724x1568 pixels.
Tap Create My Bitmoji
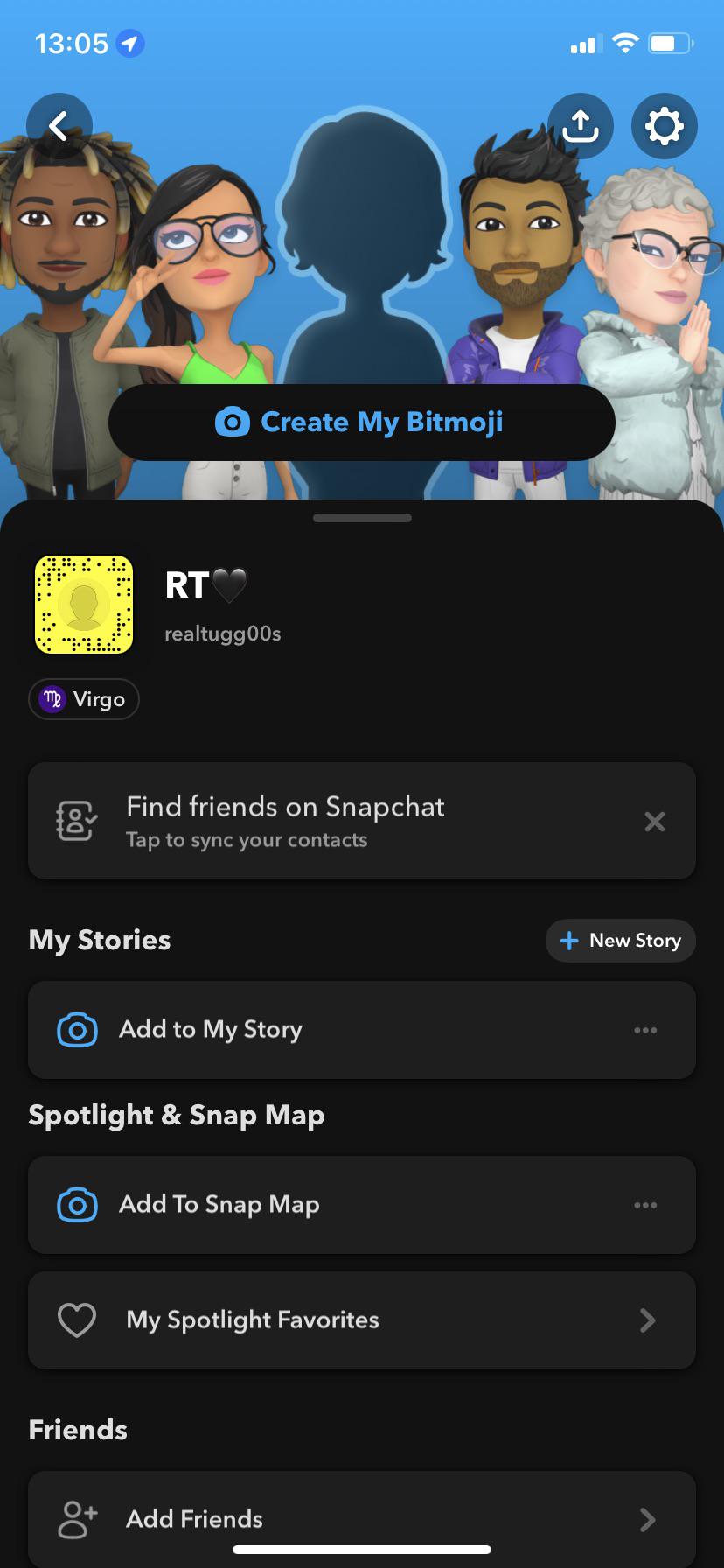point(362,422)
